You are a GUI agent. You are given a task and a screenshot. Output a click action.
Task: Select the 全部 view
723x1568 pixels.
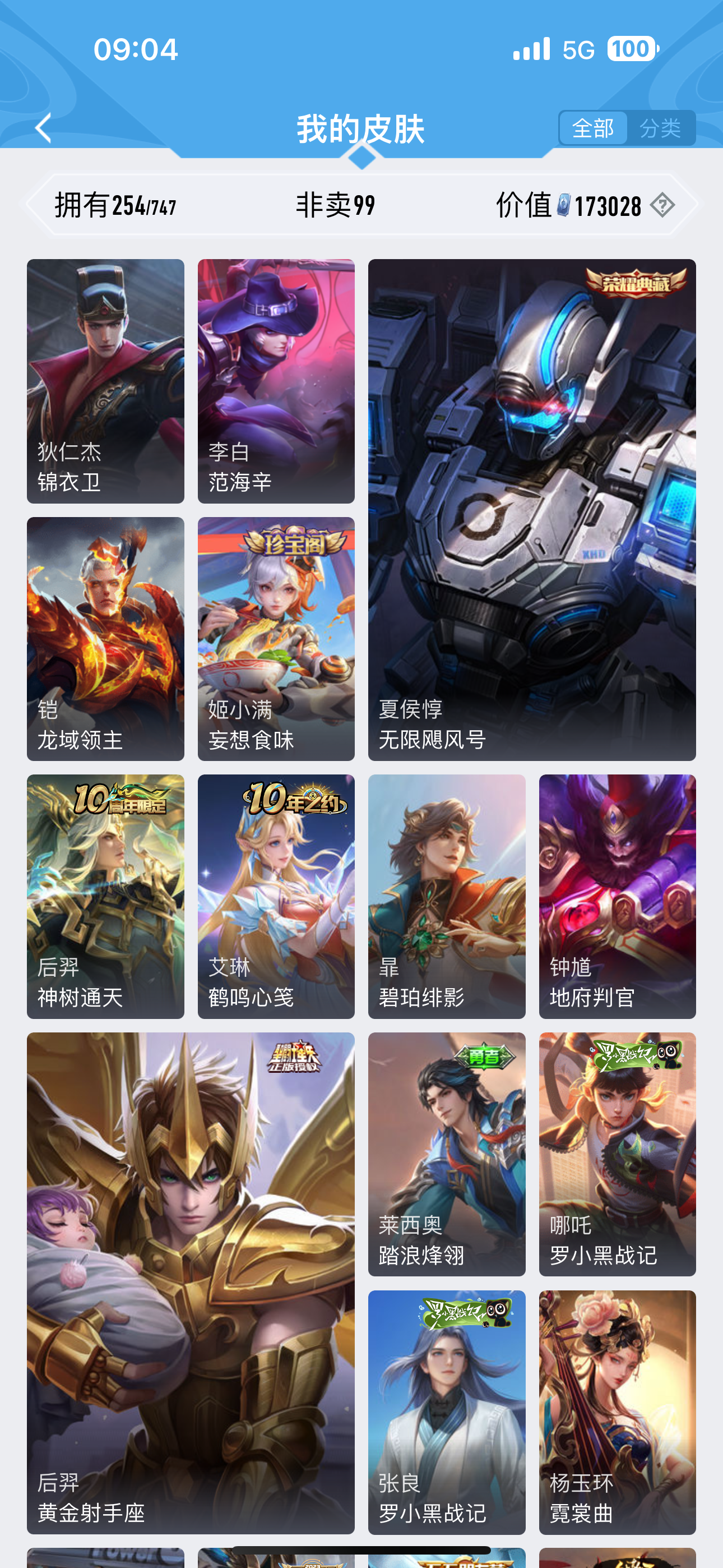(x=593, y=128)
